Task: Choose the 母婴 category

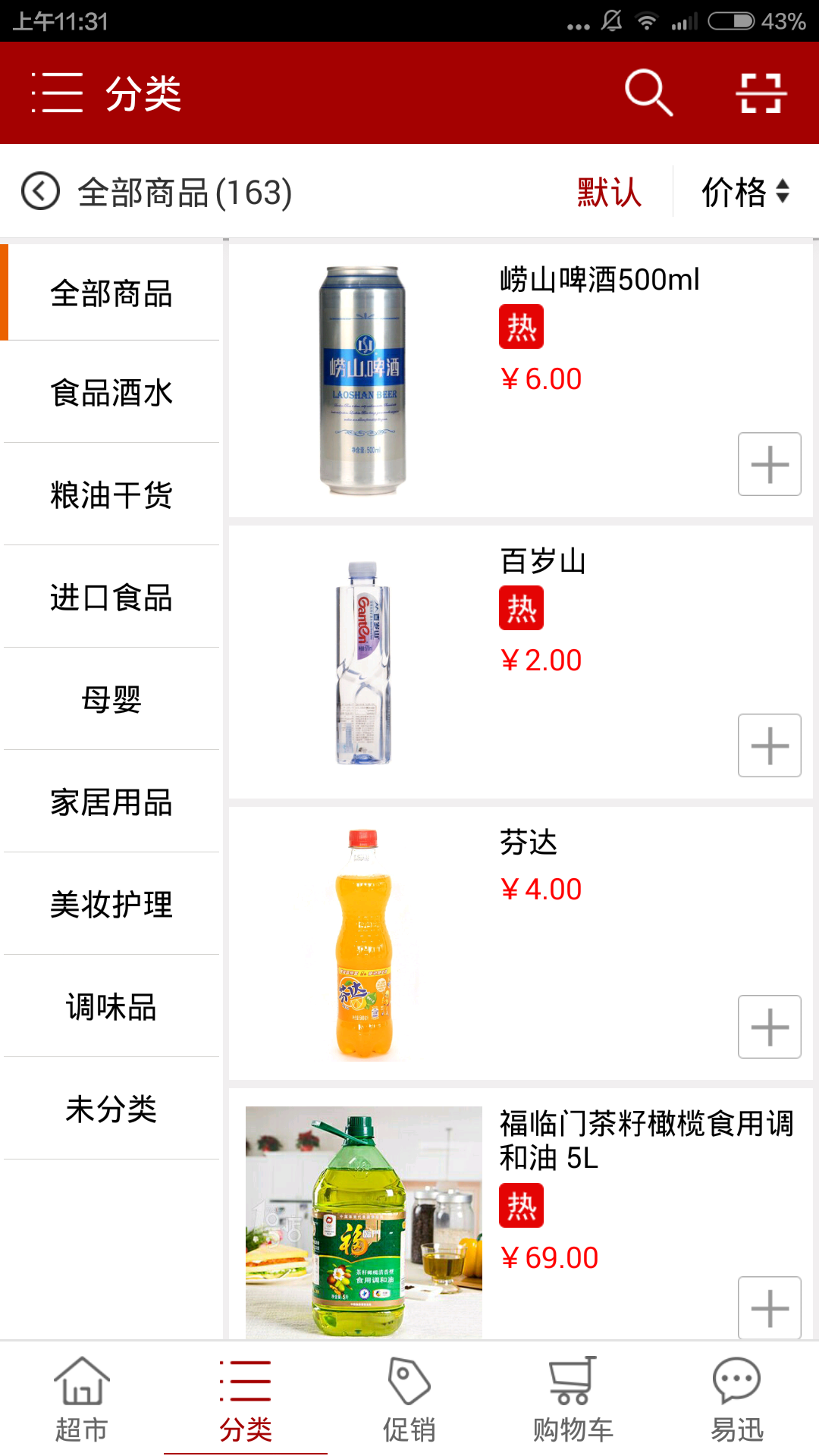Action: pos(111,699)
